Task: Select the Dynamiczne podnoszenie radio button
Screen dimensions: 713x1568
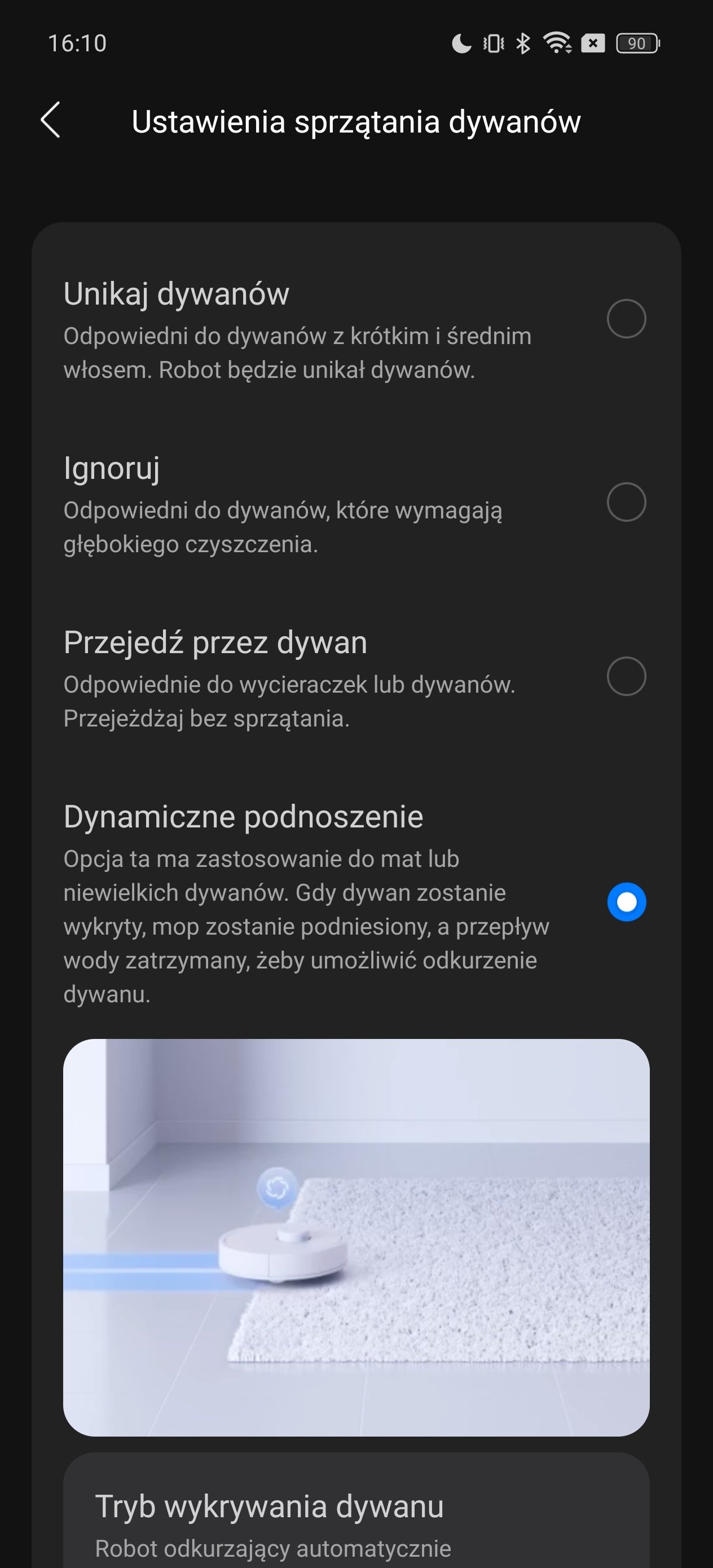Action: (x=626, y=901)
